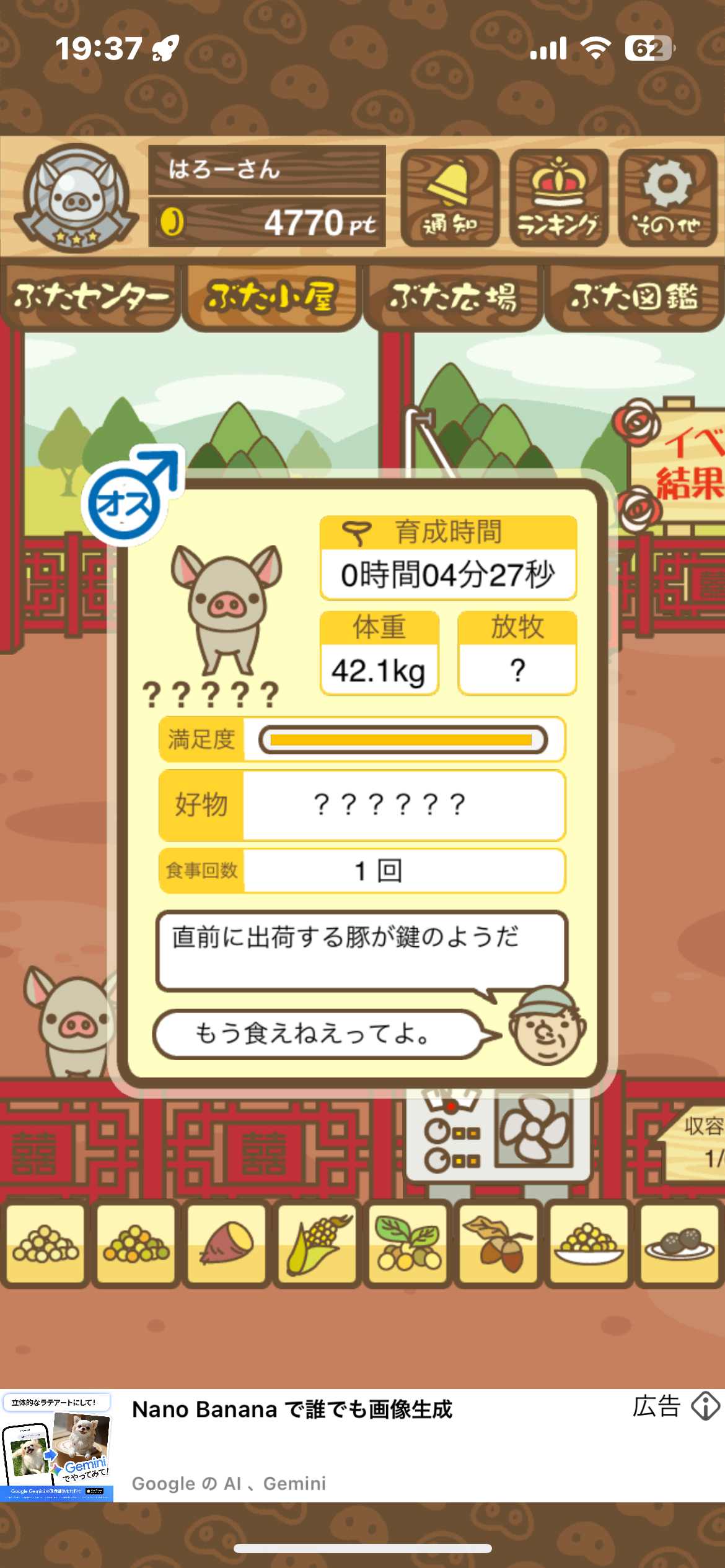Screen dimensions: 725x1568
Task: Select the leafy beans feed item
Action: click(x=408, y=1244)
